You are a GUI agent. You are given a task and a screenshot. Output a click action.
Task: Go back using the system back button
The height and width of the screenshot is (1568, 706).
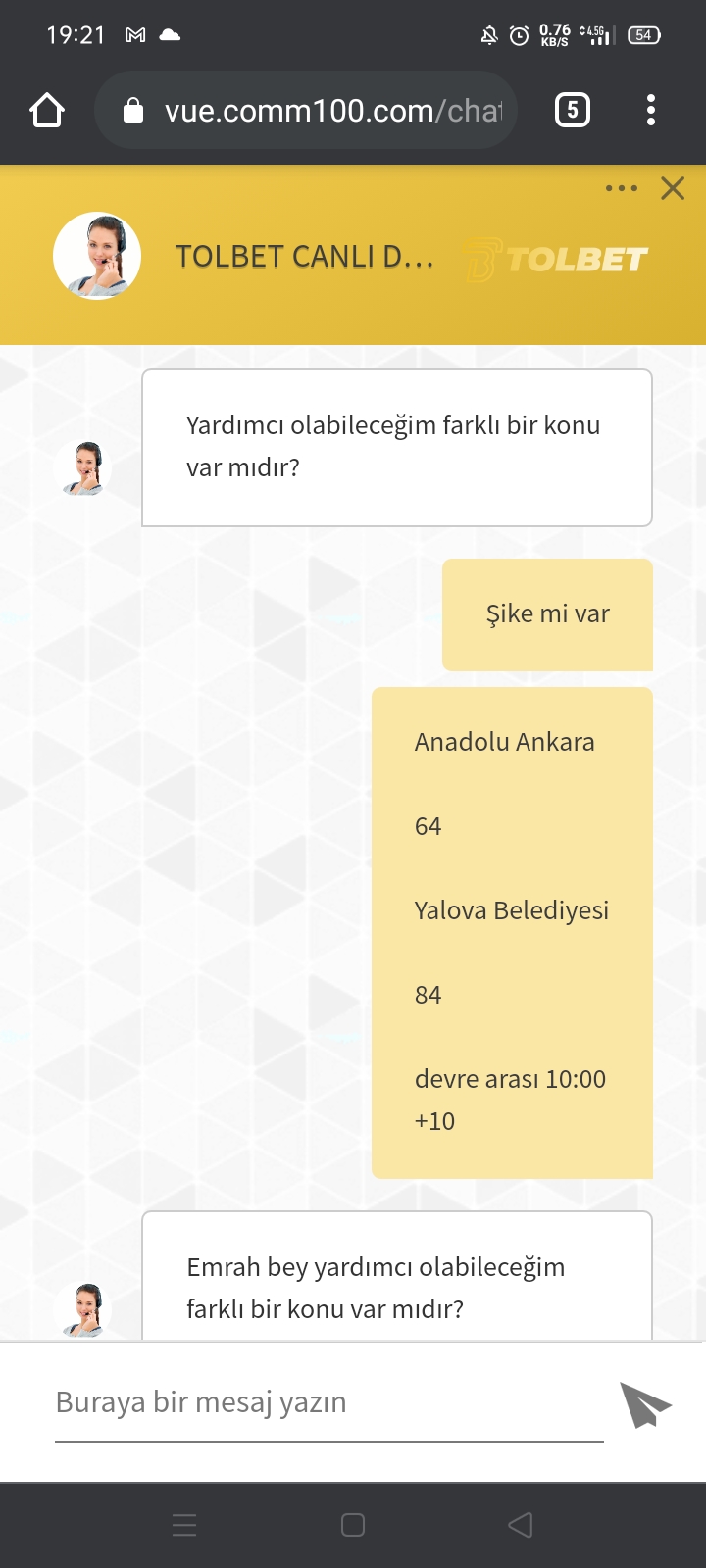pos(521,1525)
